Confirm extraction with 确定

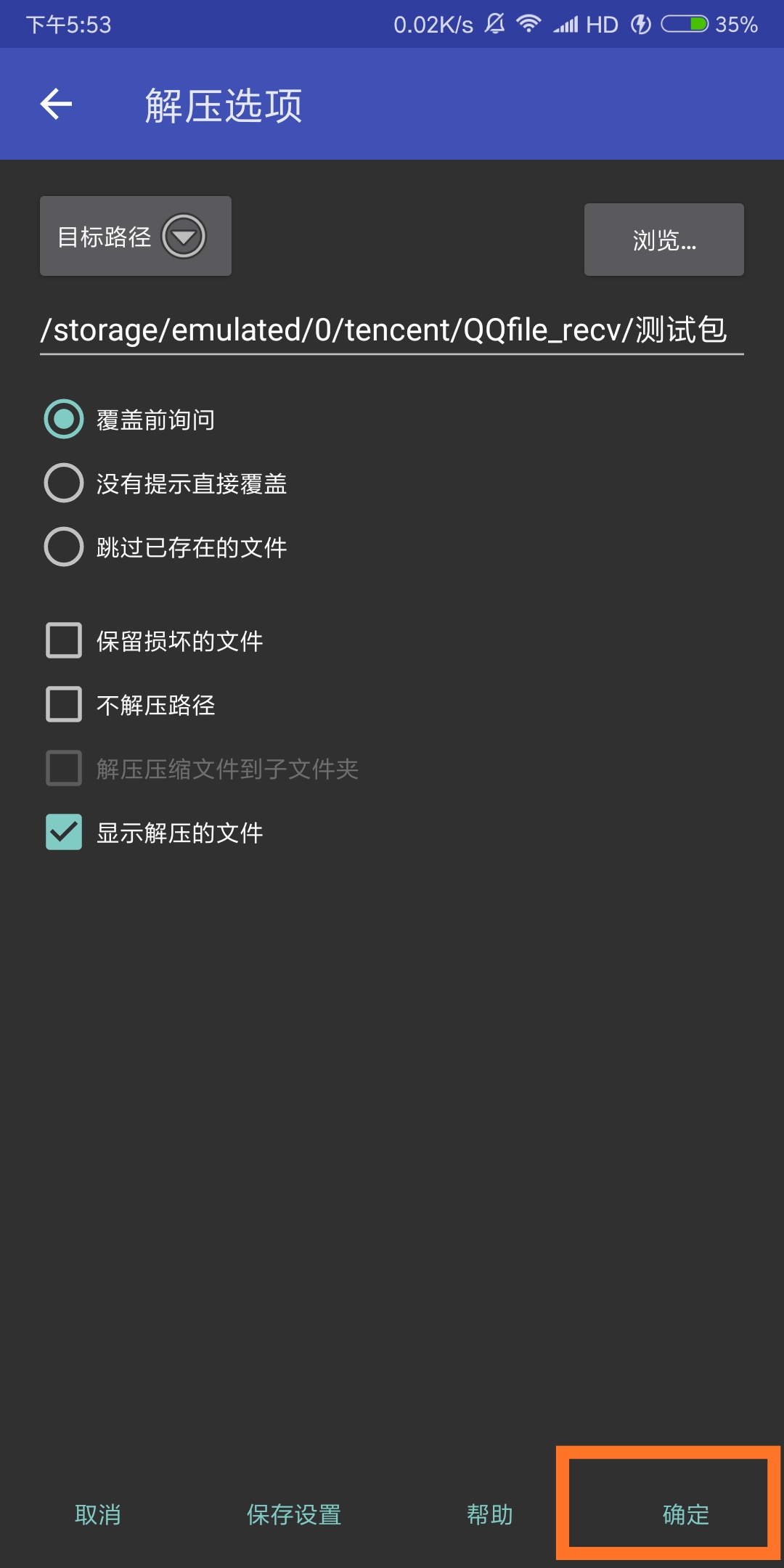click(685, 1514)
